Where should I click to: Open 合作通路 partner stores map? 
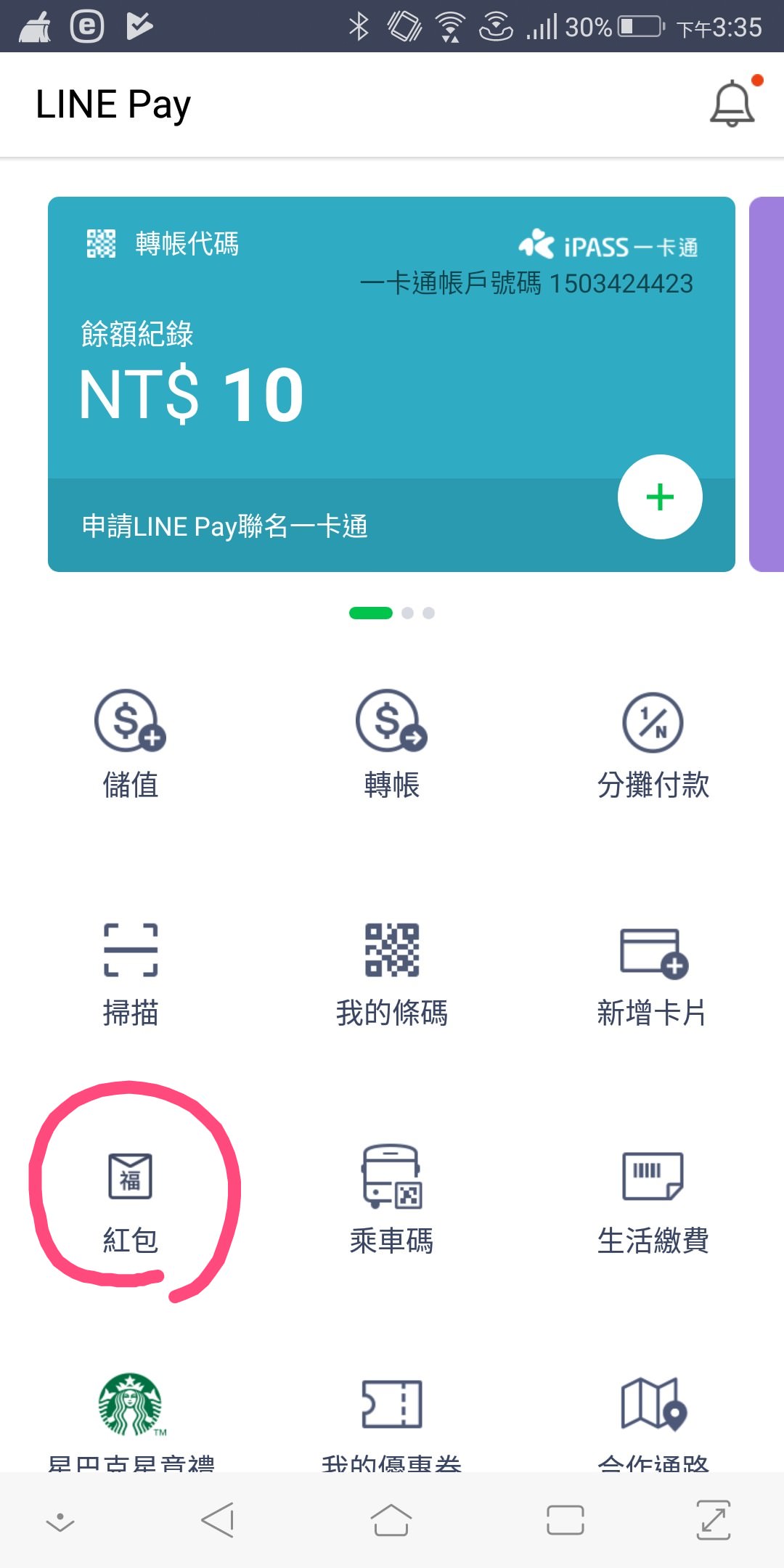click(x=653, y=1416)
